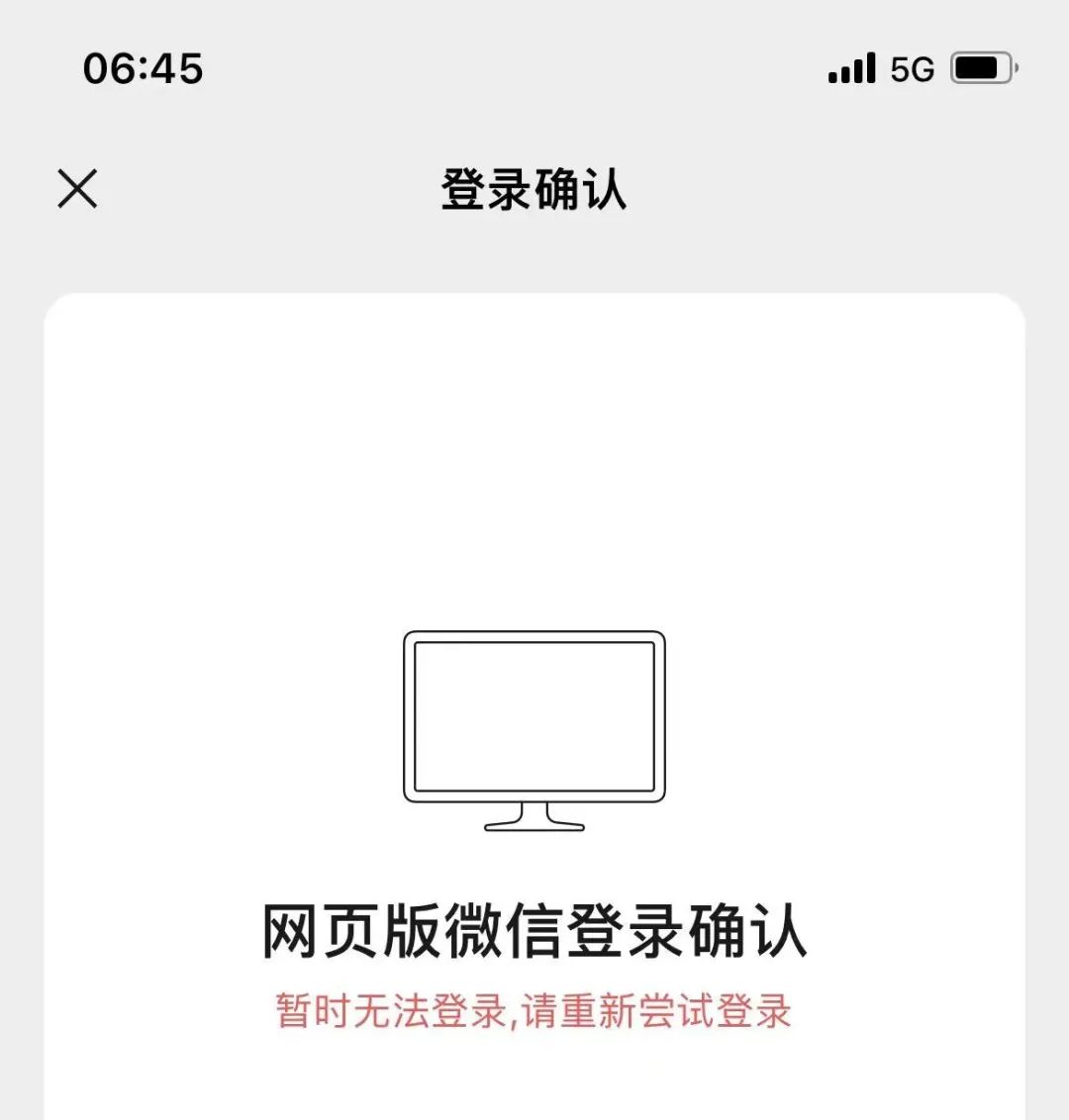Click the computer monitor illustration icon
Screen dimensions: 1069x1120
(x=534, y=722)
